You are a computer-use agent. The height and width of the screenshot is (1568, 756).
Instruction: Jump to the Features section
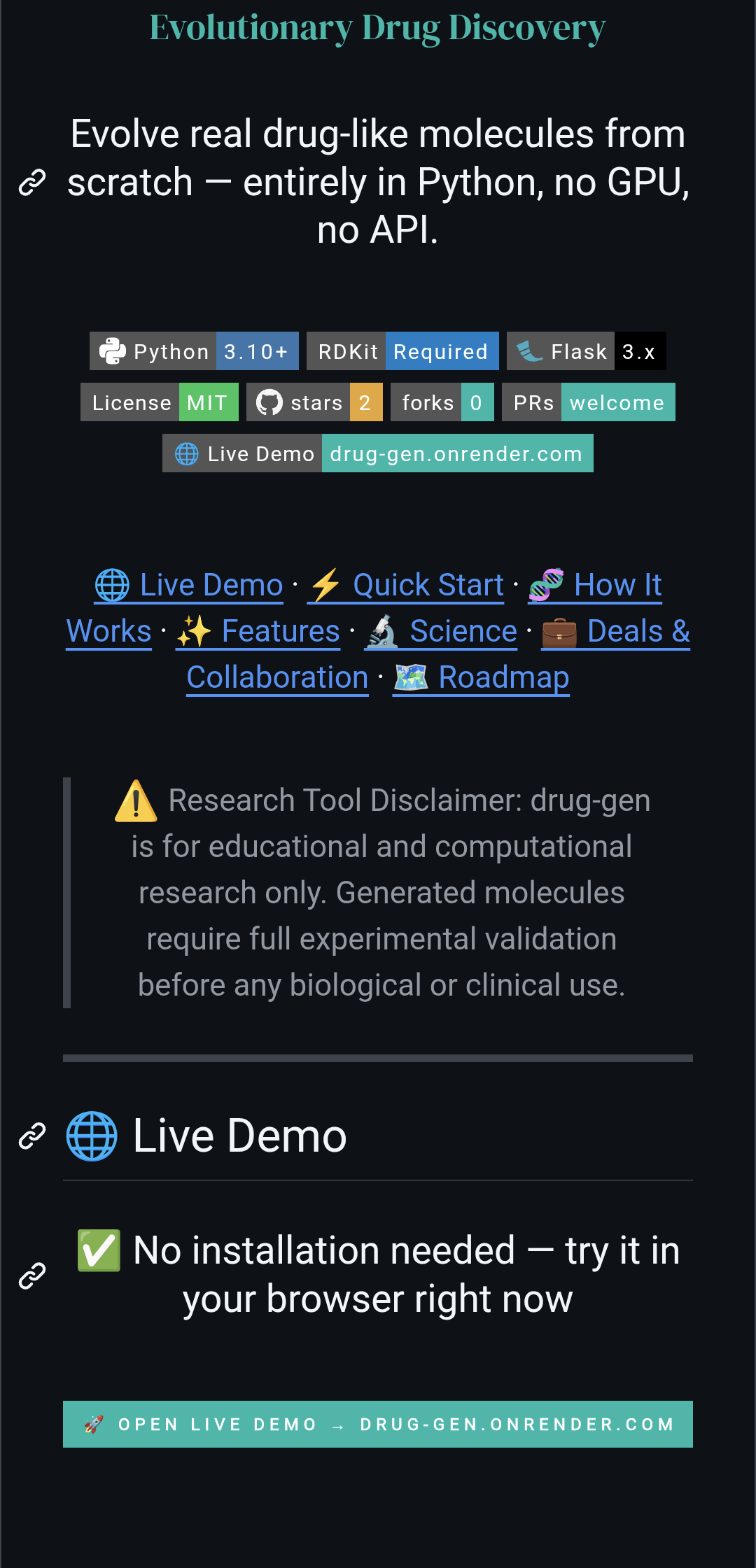point(258,631)
